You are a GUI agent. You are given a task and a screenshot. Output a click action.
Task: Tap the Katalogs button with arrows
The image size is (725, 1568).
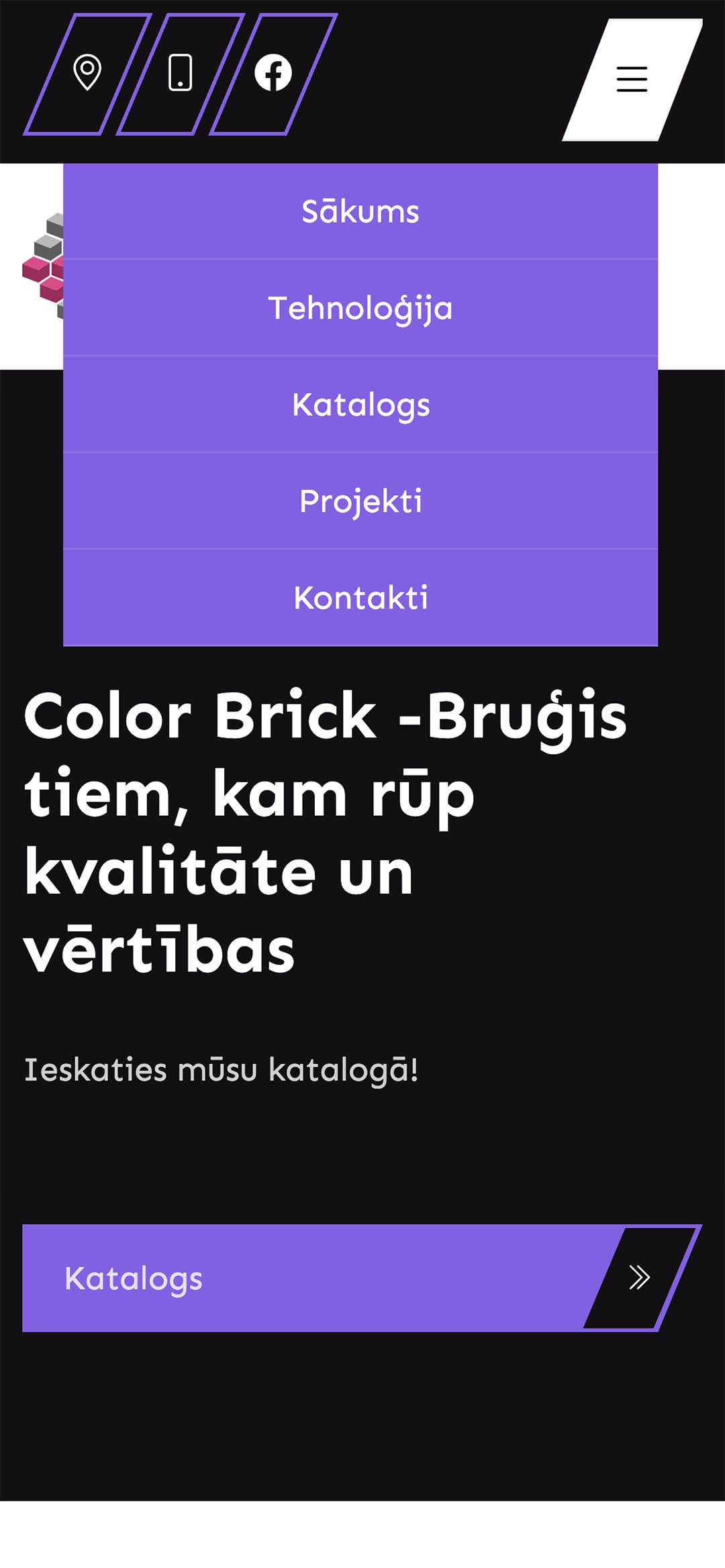click(x=361, y=1277)
